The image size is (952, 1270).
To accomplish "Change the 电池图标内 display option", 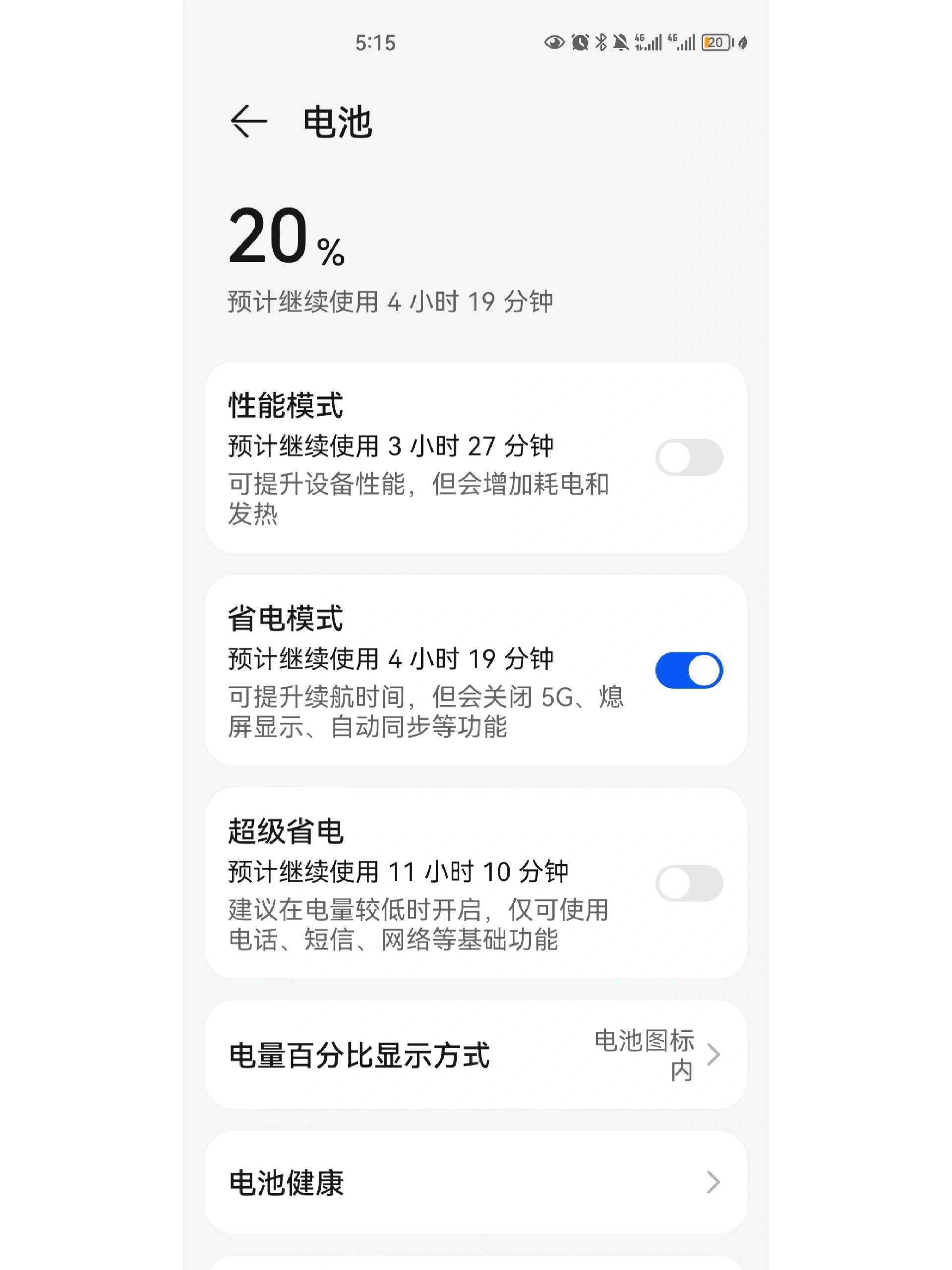I will [x=643, y=1054].
